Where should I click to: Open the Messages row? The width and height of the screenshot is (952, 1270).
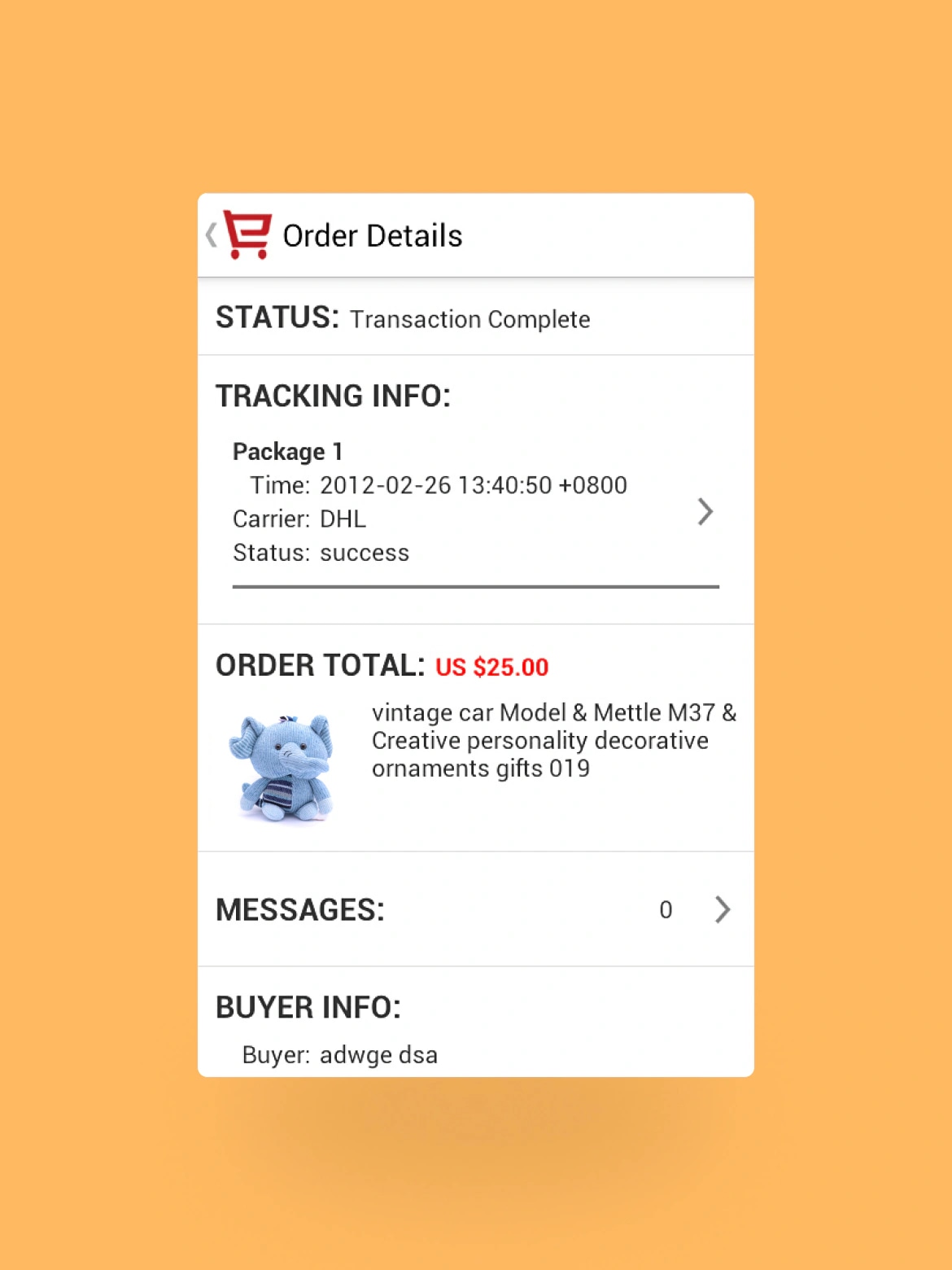[475, 909]
